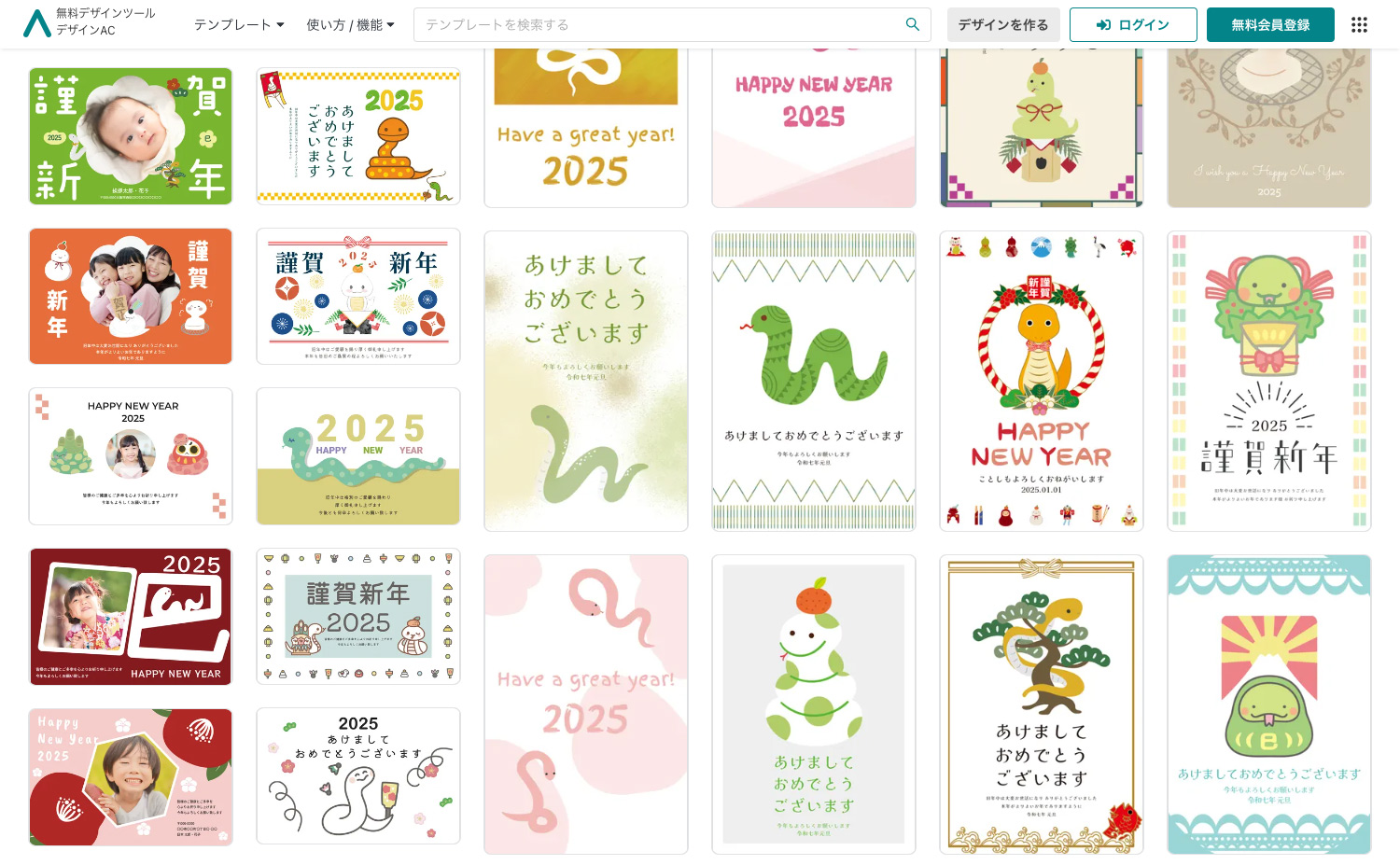Viewport: 1400px width, 865px height.
Task: Select the zigzag border green snake template
Action: [x=814, y=381]
